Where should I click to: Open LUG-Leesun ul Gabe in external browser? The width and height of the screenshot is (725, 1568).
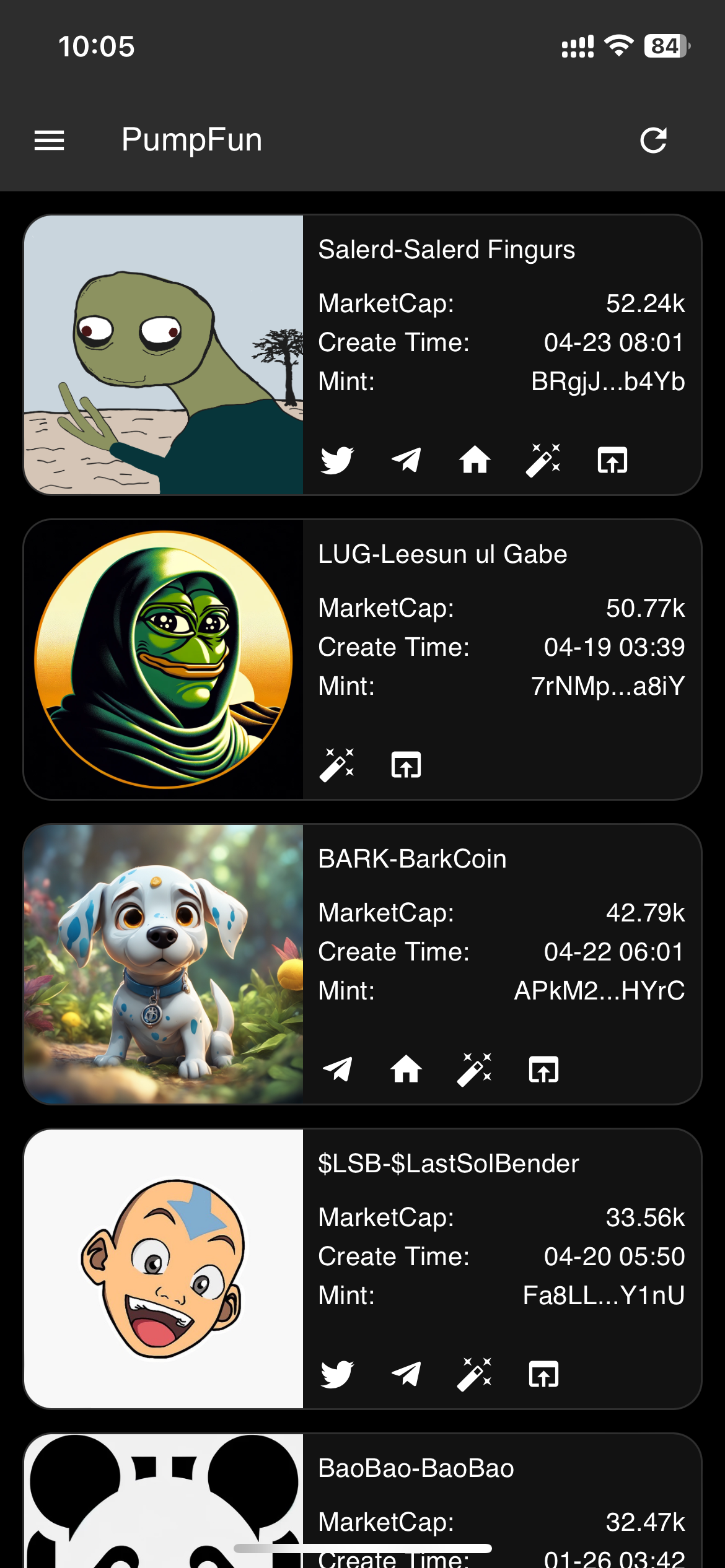point(406,765)
